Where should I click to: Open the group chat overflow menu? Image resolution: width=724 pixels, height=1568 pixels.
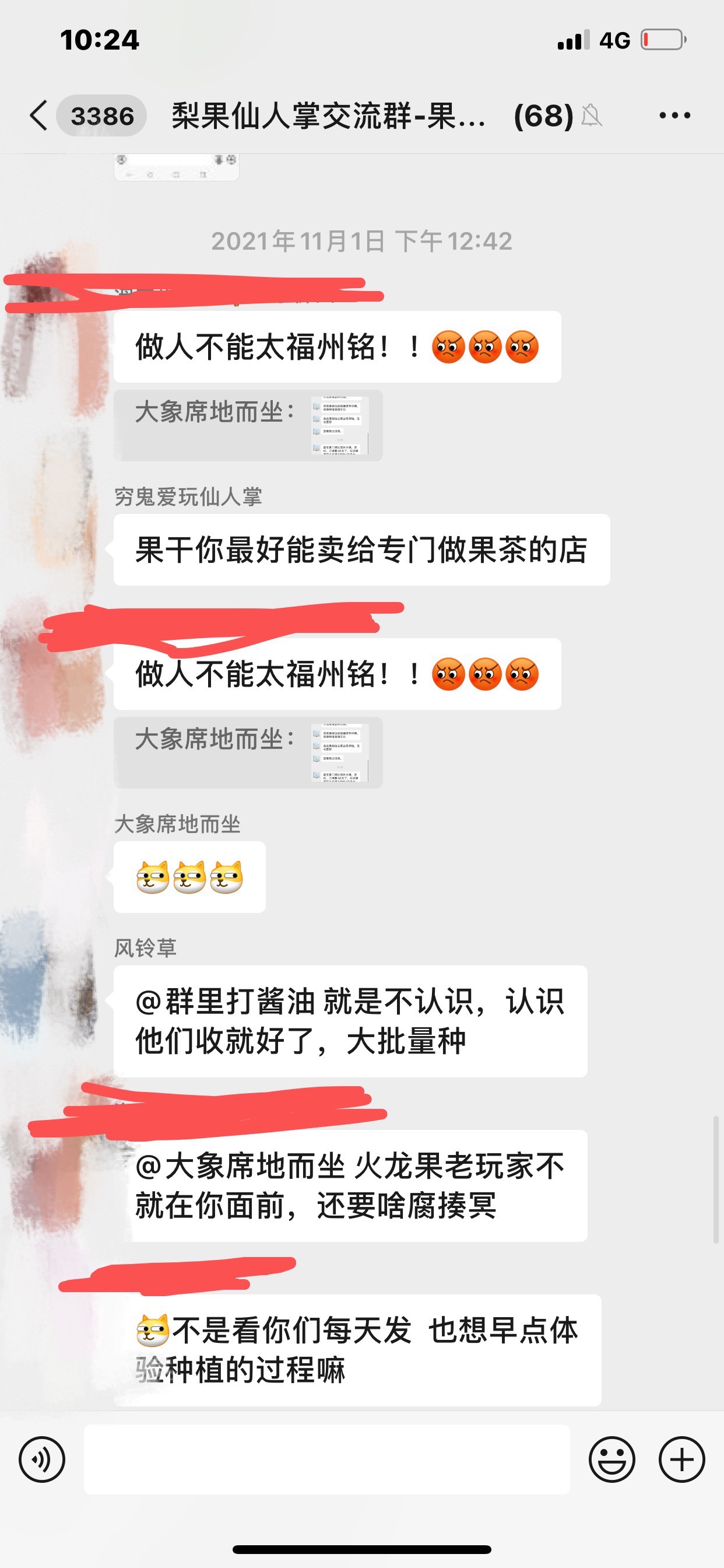click(674, 115)
